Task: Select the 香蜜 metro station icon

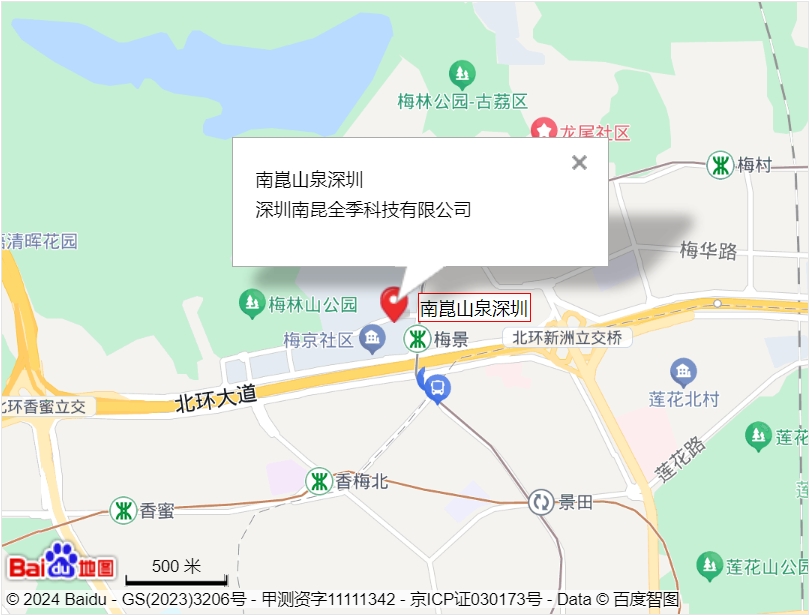Action: (123, 510)
